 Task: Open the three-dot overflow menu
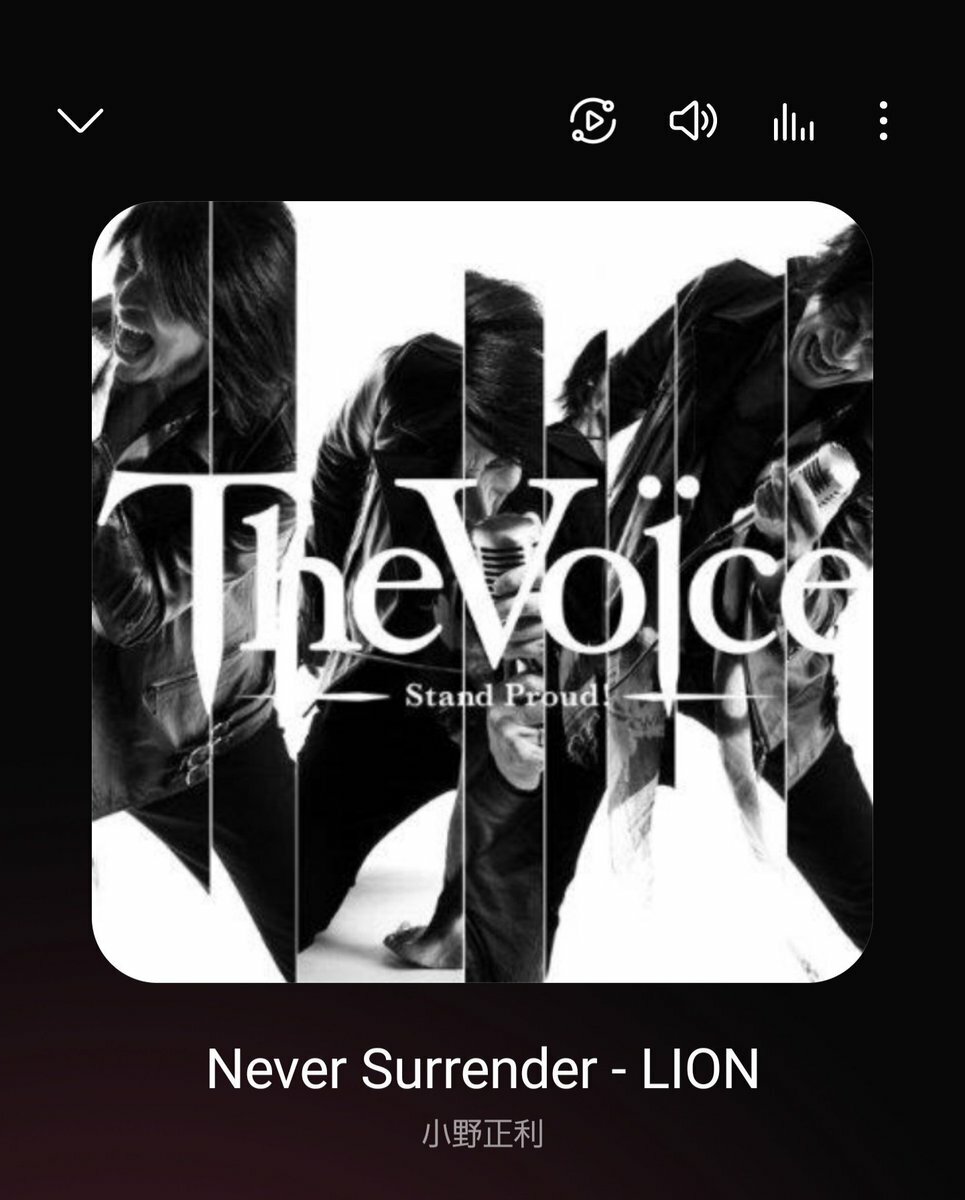[x=882, y=122]
